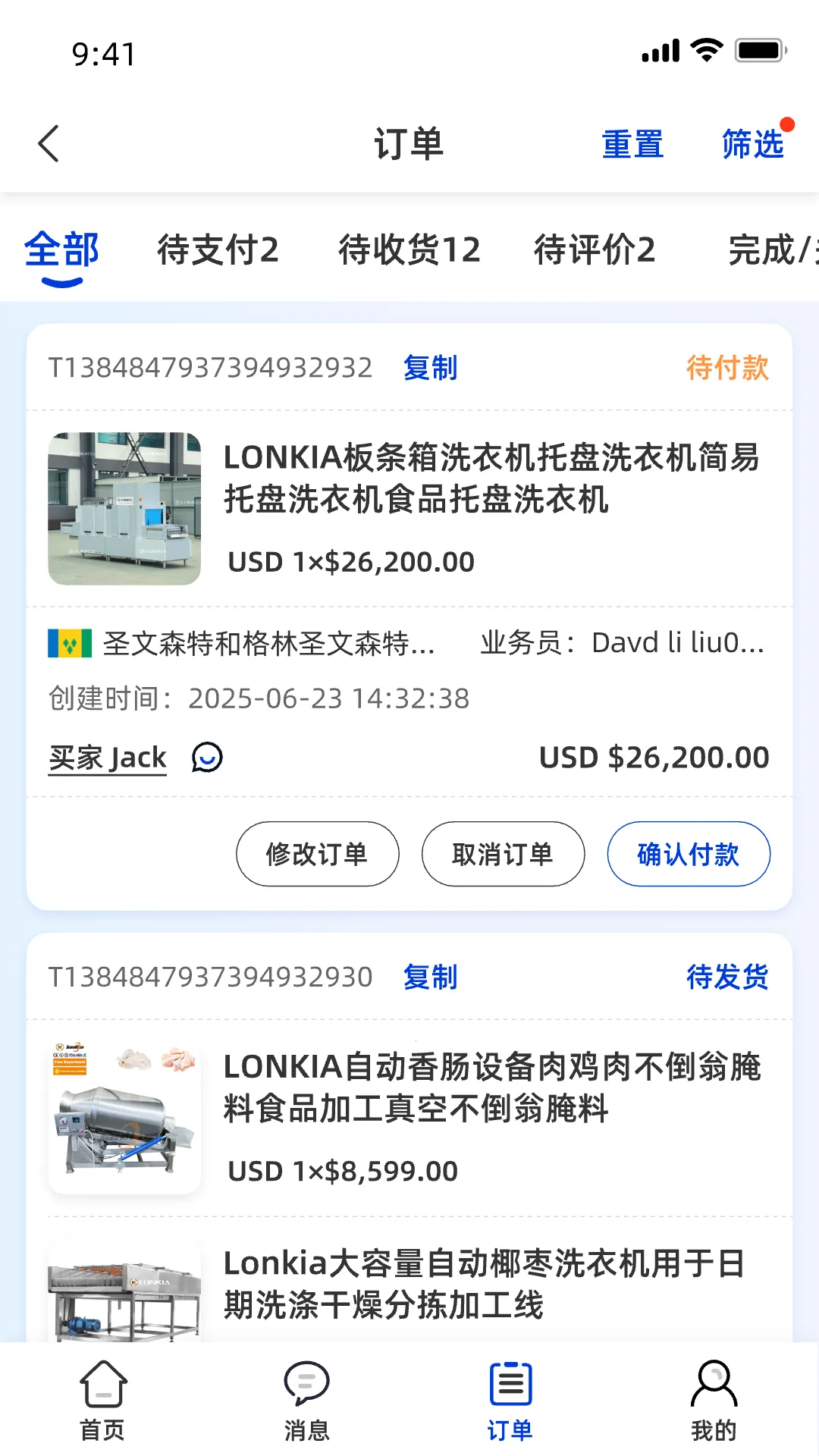The width and height of the screenshot is (819, 1456).
Task: Tap the LONKIA washer product thumbnail
Action: 124,510
